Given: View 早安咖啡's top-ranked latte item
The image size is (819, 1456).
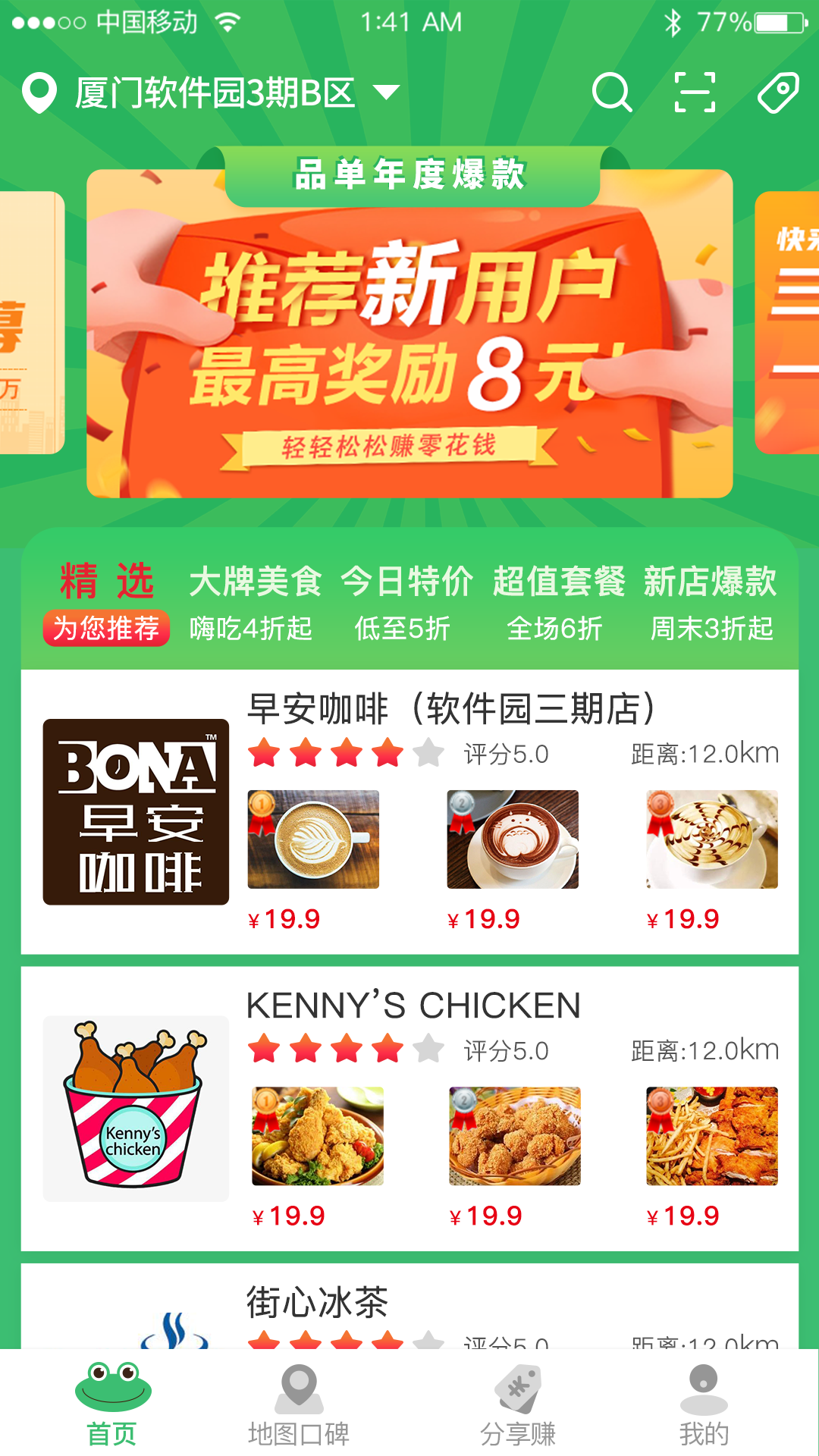Looking at the screenshot, I should click(313, 839).
